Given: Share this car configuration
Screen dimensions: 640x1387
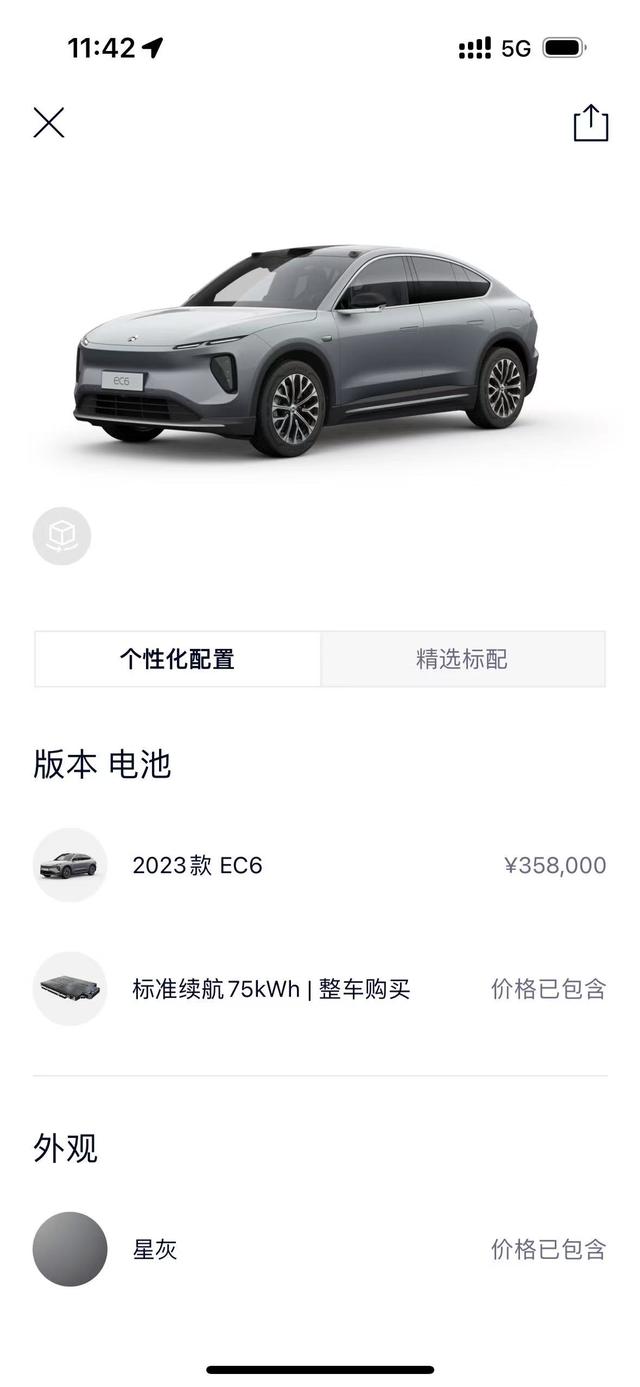Looking at the screenshot, I should 590,123.
